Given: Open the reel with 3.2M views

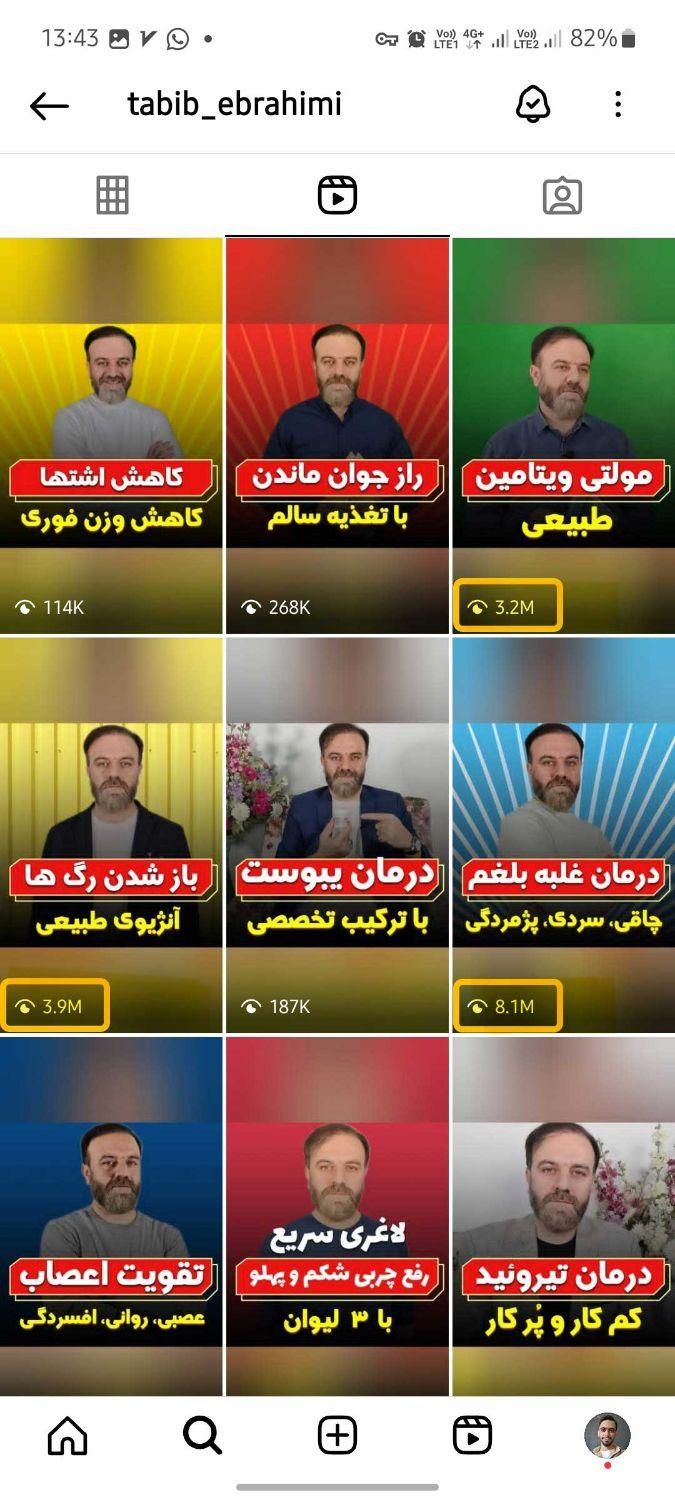Looking at the screenshot, I should pyautogui.click(x=563, y=435).
